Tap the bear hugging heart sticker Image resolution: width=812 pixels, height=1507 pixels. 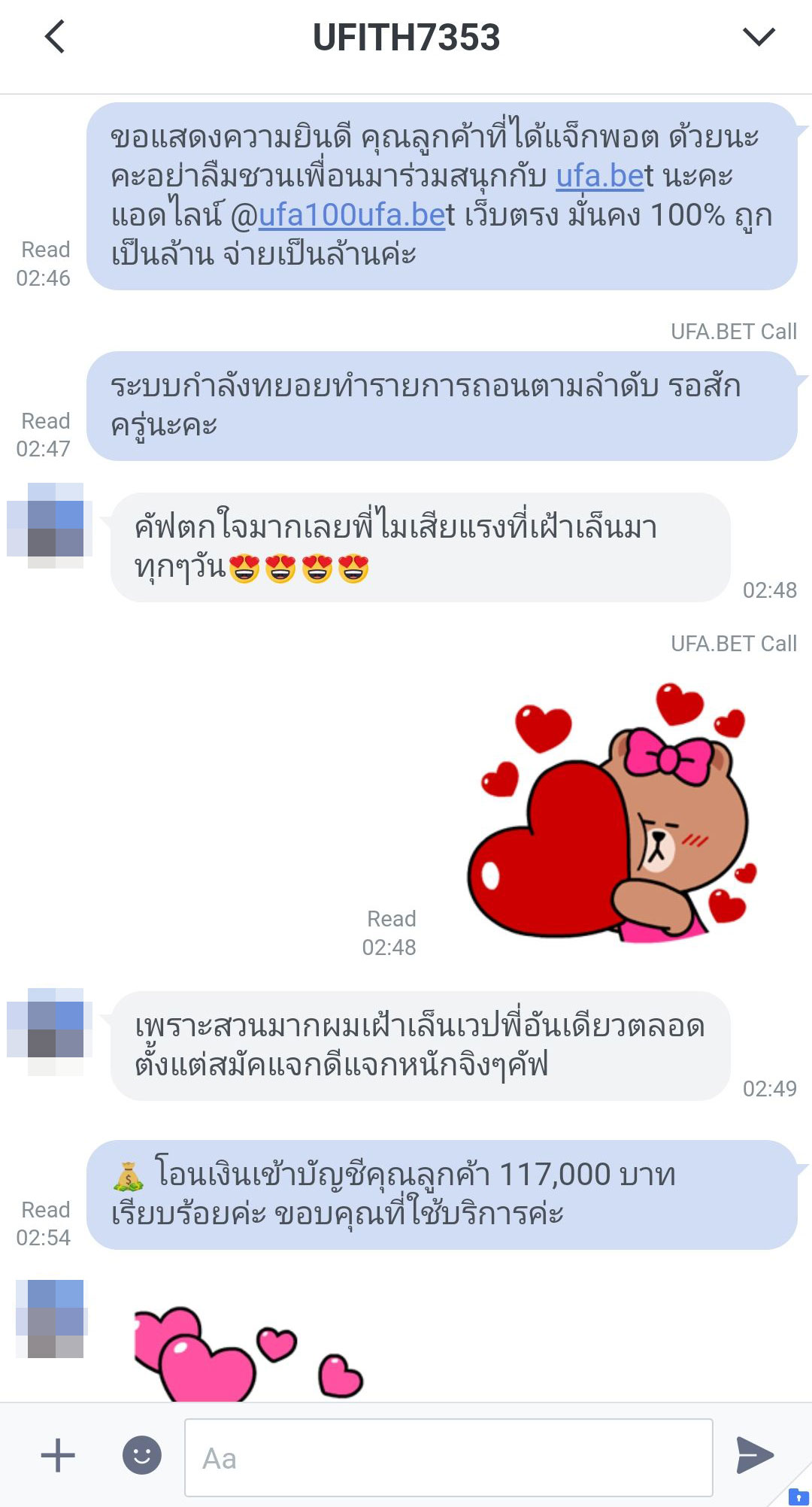coord(611,811)
